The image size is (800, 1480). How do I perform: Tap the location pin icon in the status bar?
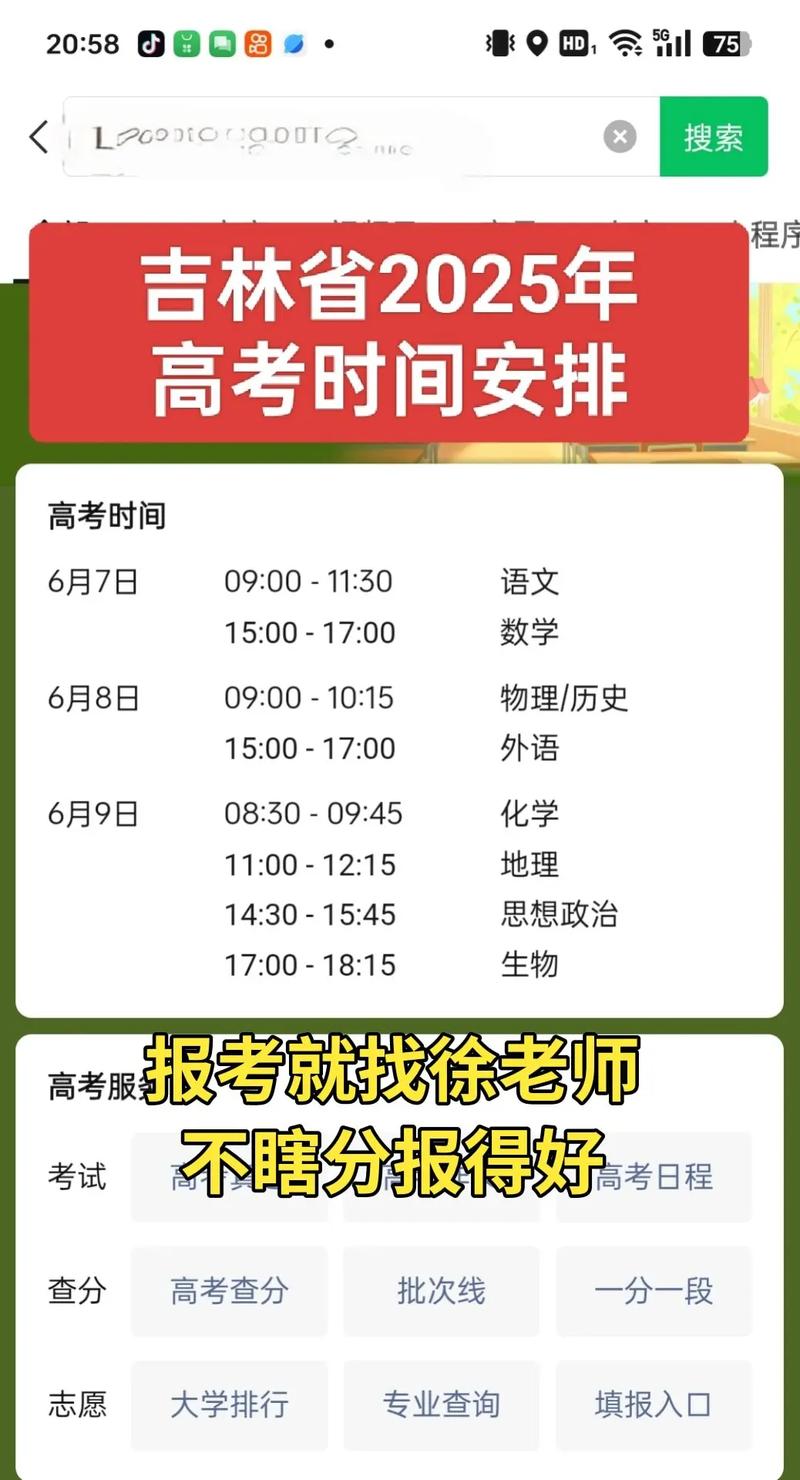535,43
